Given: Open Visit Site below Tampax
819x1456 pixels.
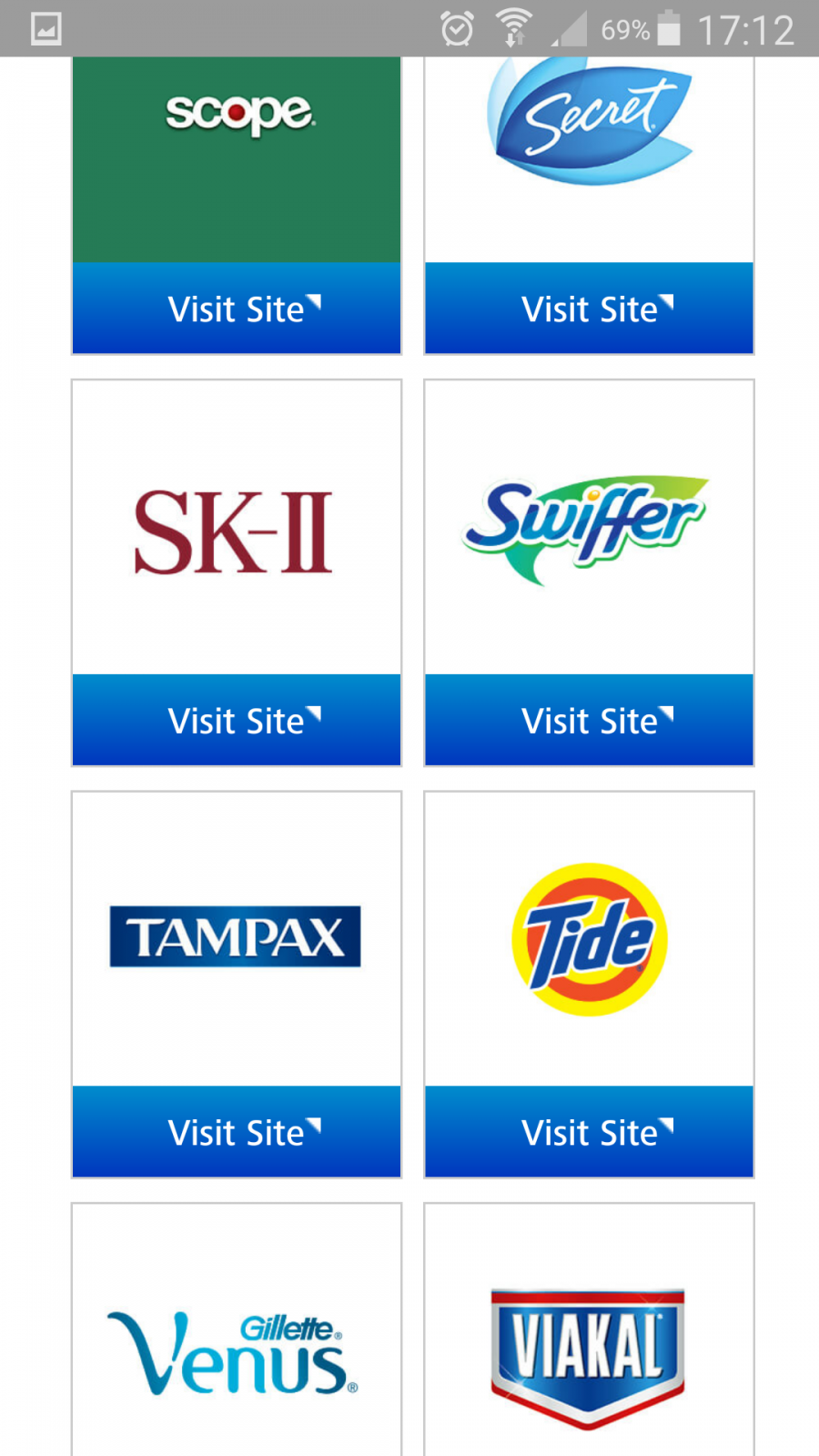Looking at the screenshot, I should [237, 1131].
